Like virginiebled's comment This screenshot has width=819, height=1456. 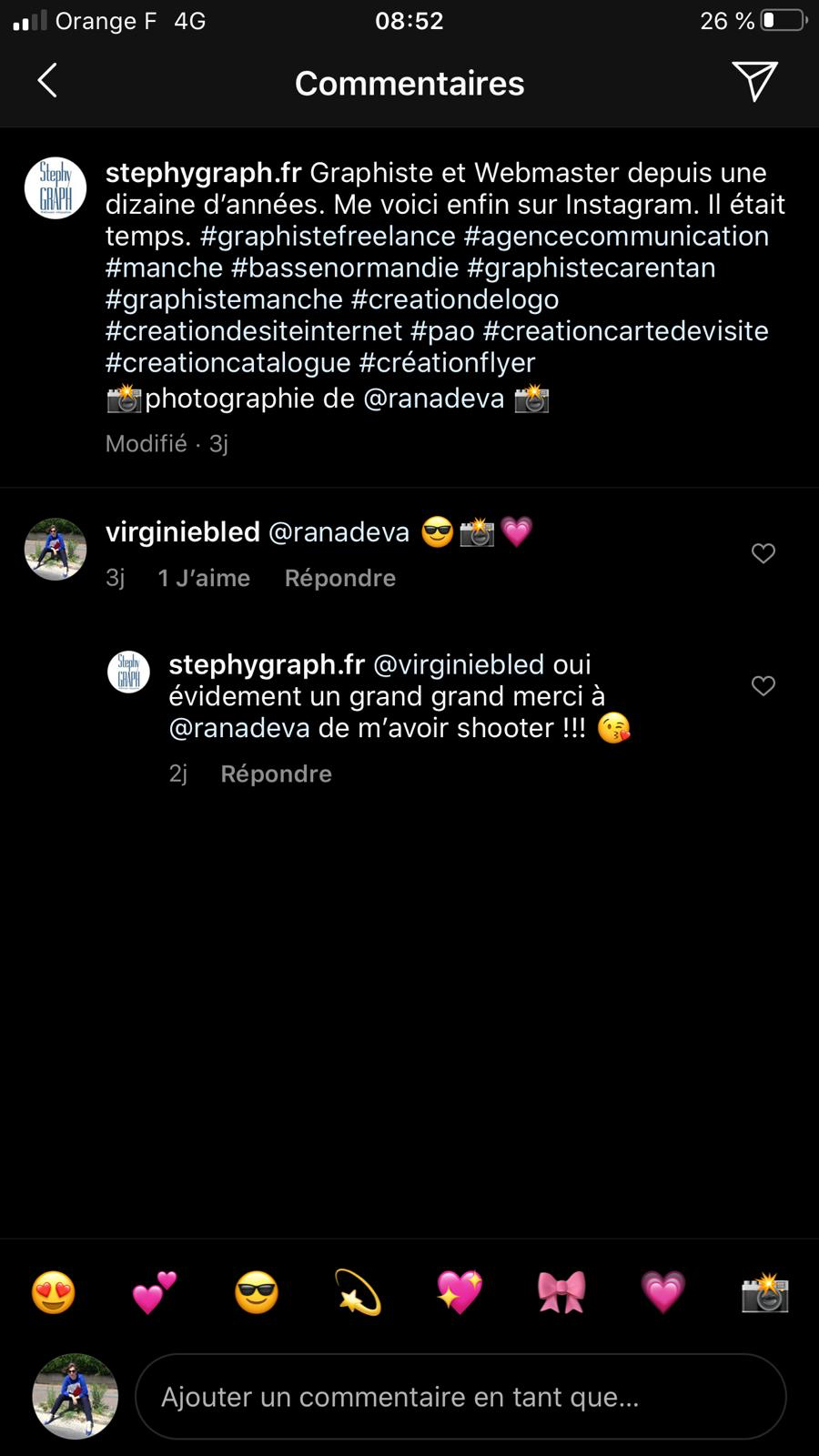coord(763,553)
